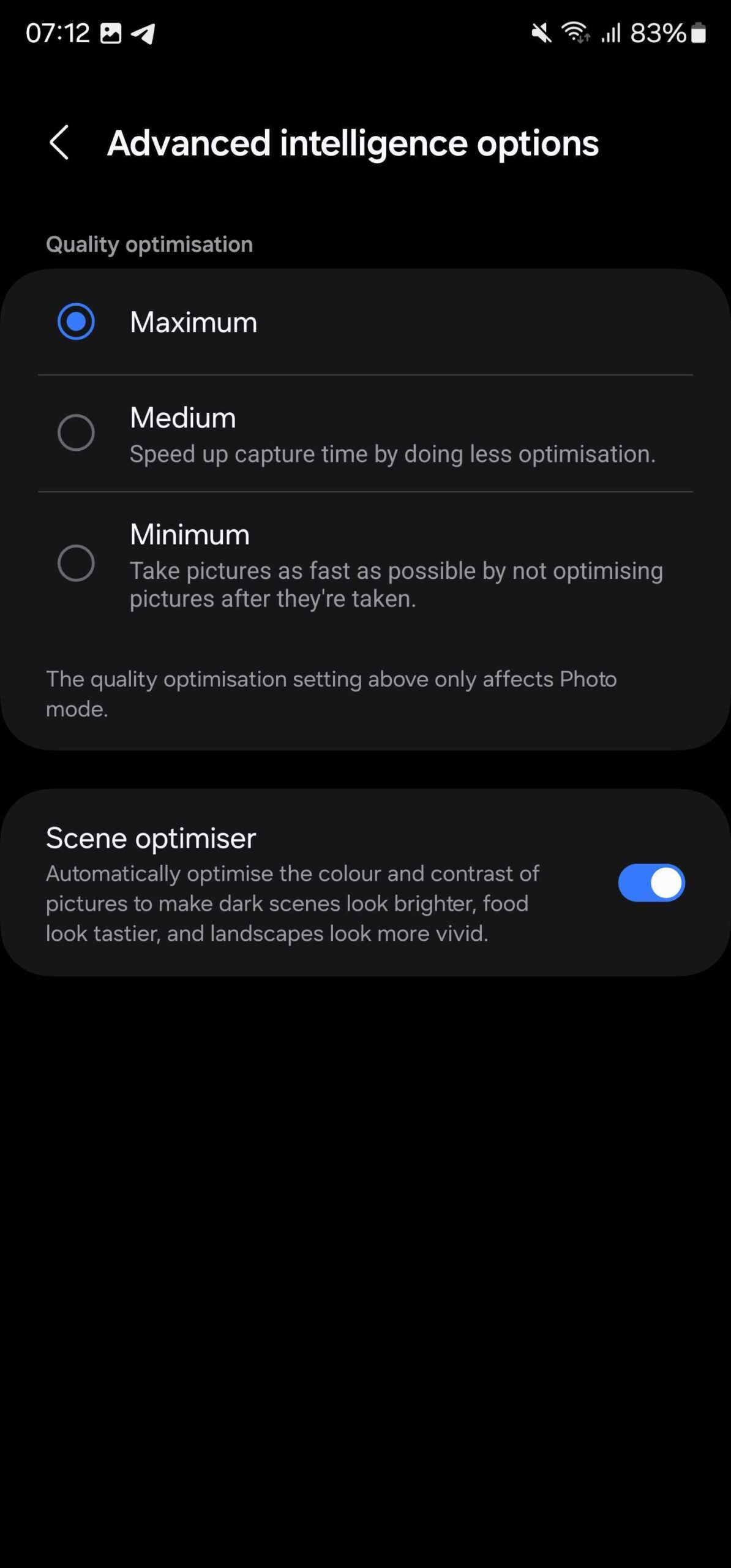Choose Medium quality optimisation
Viewport: 731px width, 1568px height.
(76, 433)
